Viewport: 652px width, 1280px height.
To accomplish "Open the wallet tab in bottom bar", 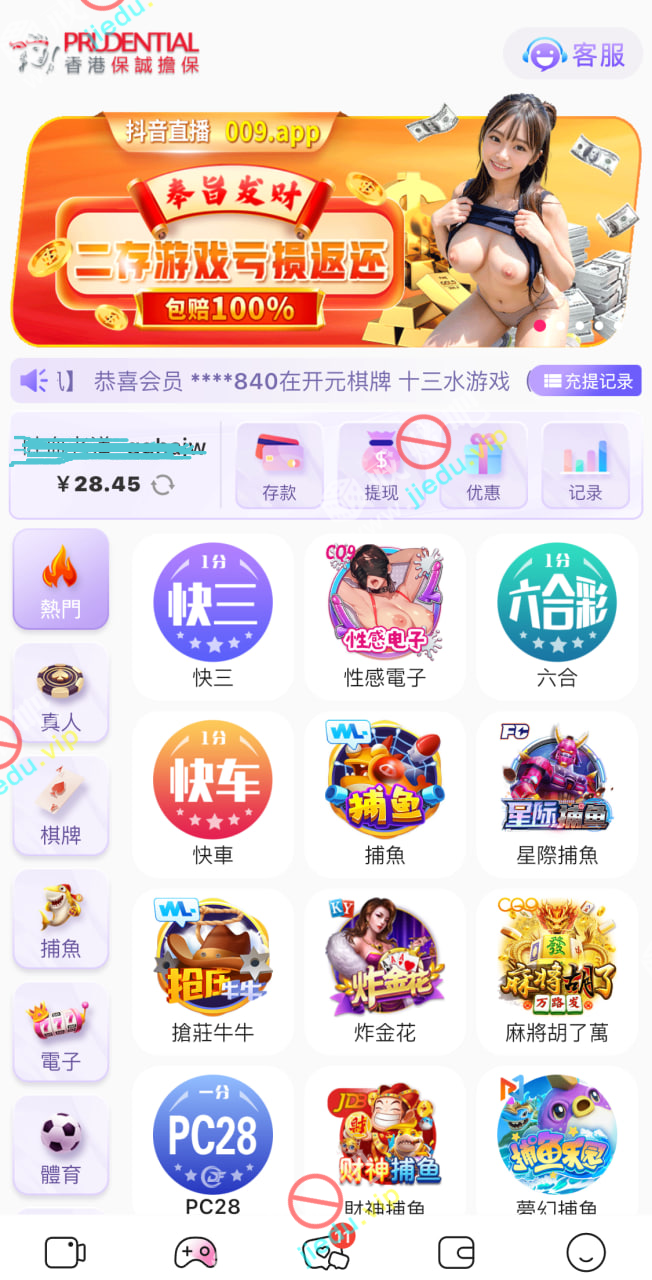I will click(456, 1252).
